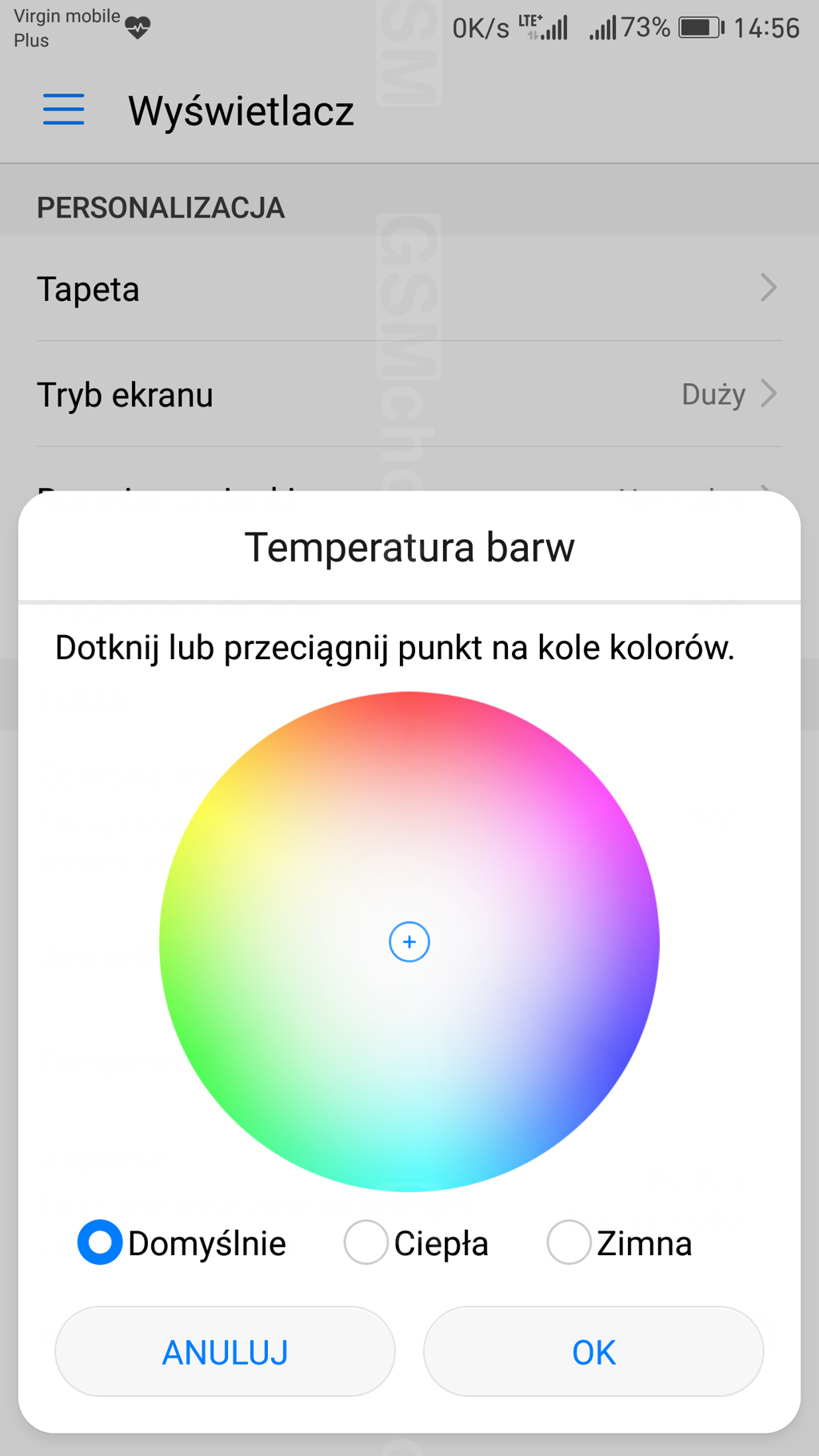The image size is (819, 1456).
Task: Tap the center point on the color wheel
Action: pos(409,942)
